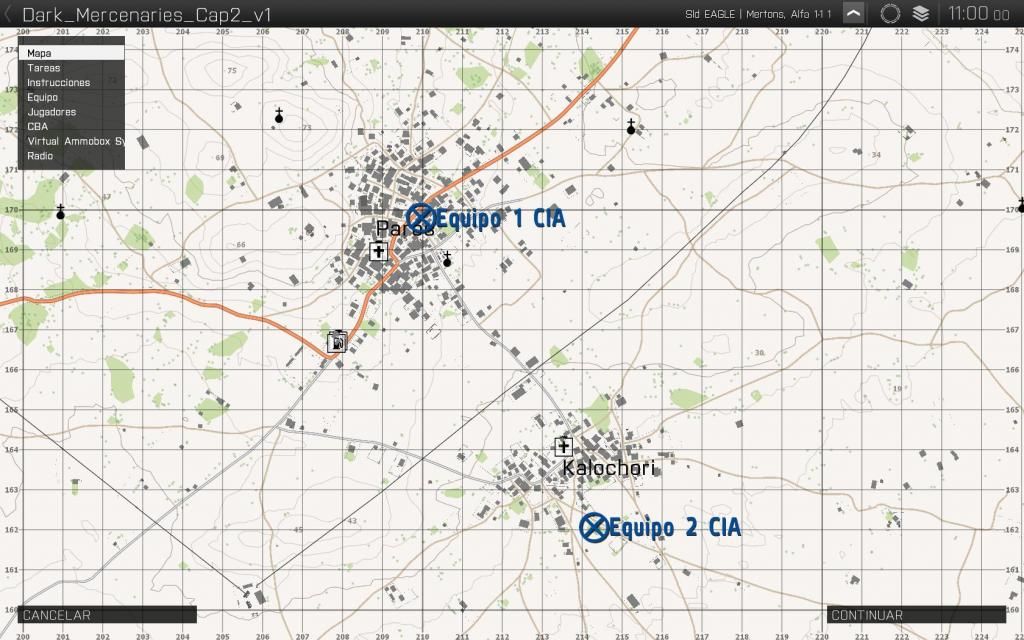Select the Equipo 1 CIA map marker
Viewport: 1024px width, 640px height.
click(422, 217)
